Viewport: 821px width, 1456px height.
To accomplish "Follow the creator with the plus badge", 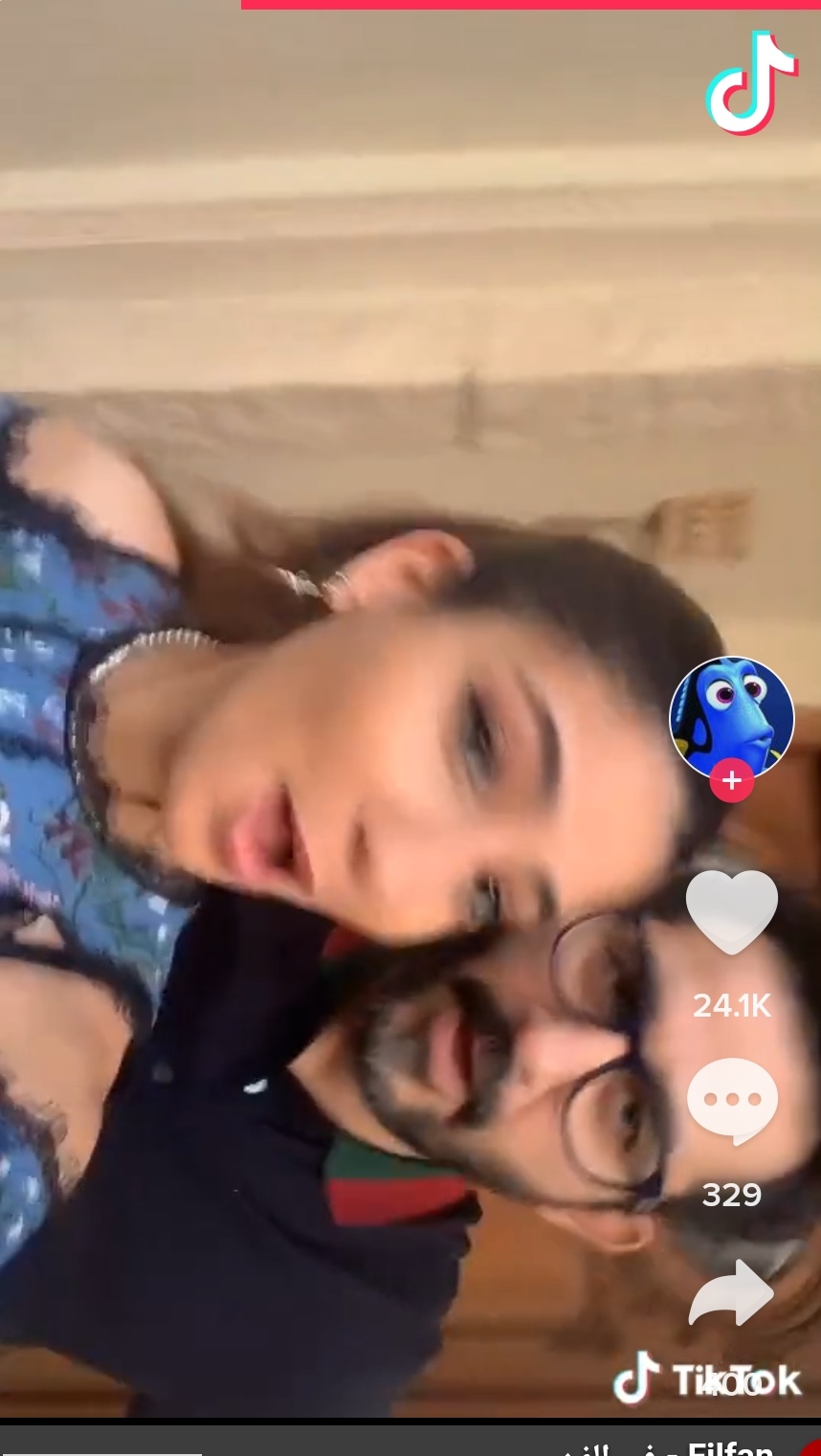I will 731,781.
